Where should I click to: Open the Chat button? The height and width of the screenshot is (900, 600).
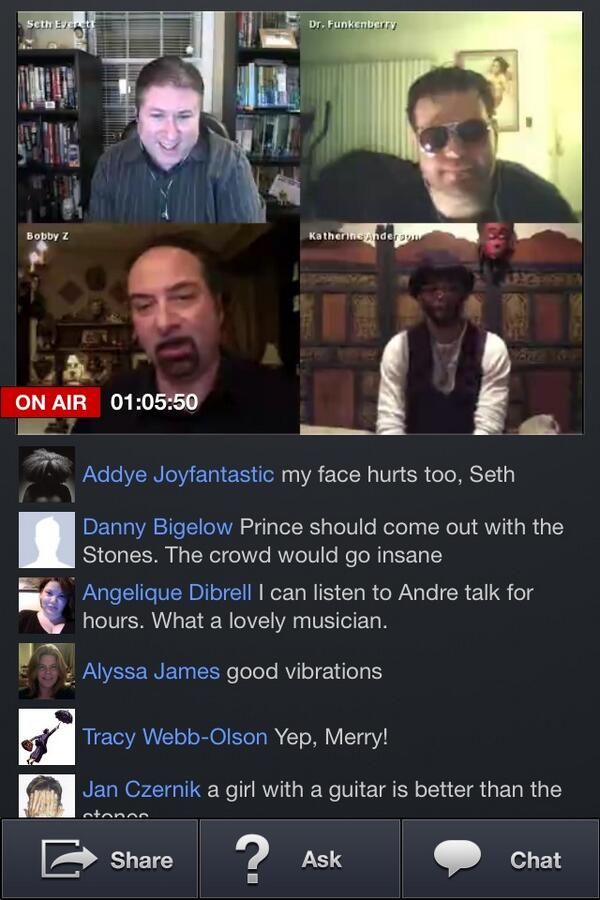500,859
